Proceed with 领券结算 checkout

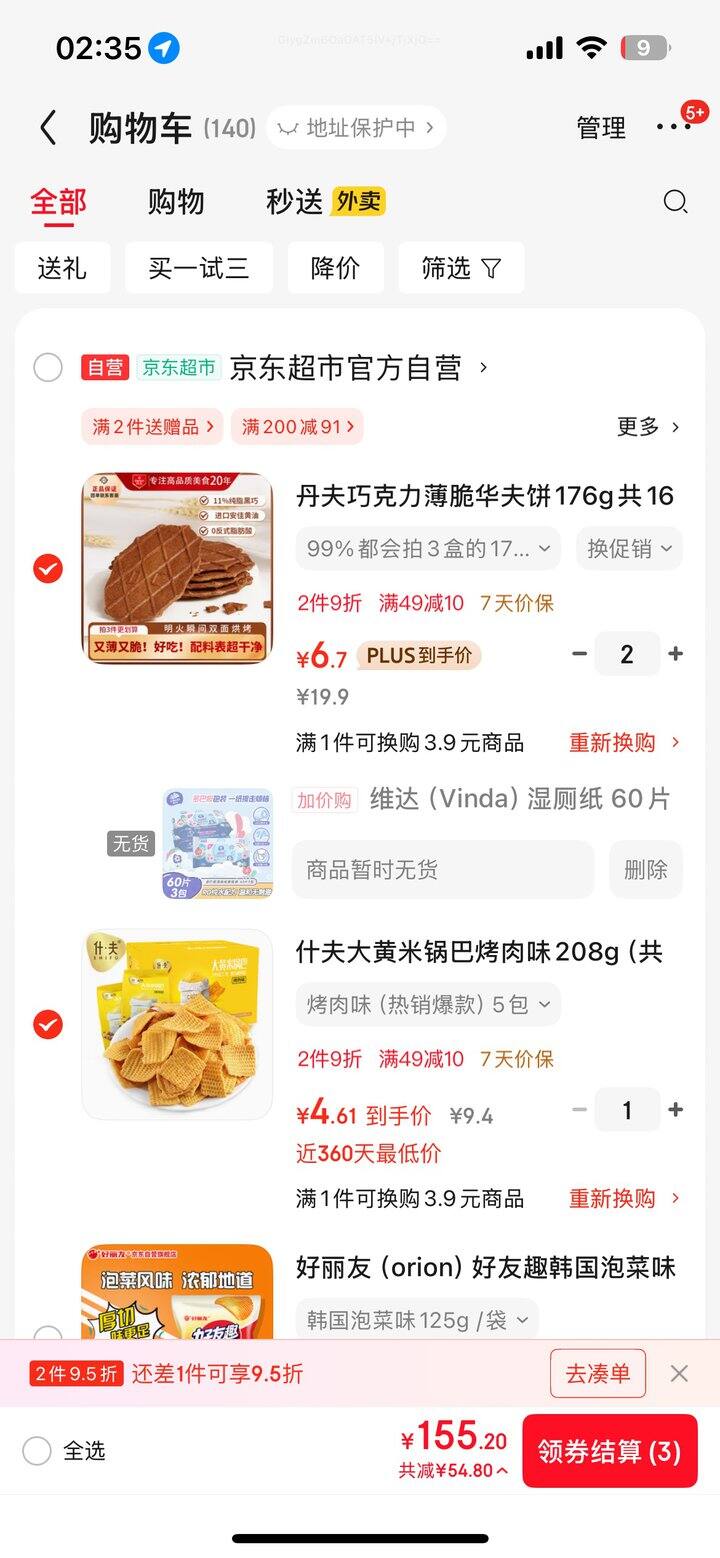pos(609,1451)
